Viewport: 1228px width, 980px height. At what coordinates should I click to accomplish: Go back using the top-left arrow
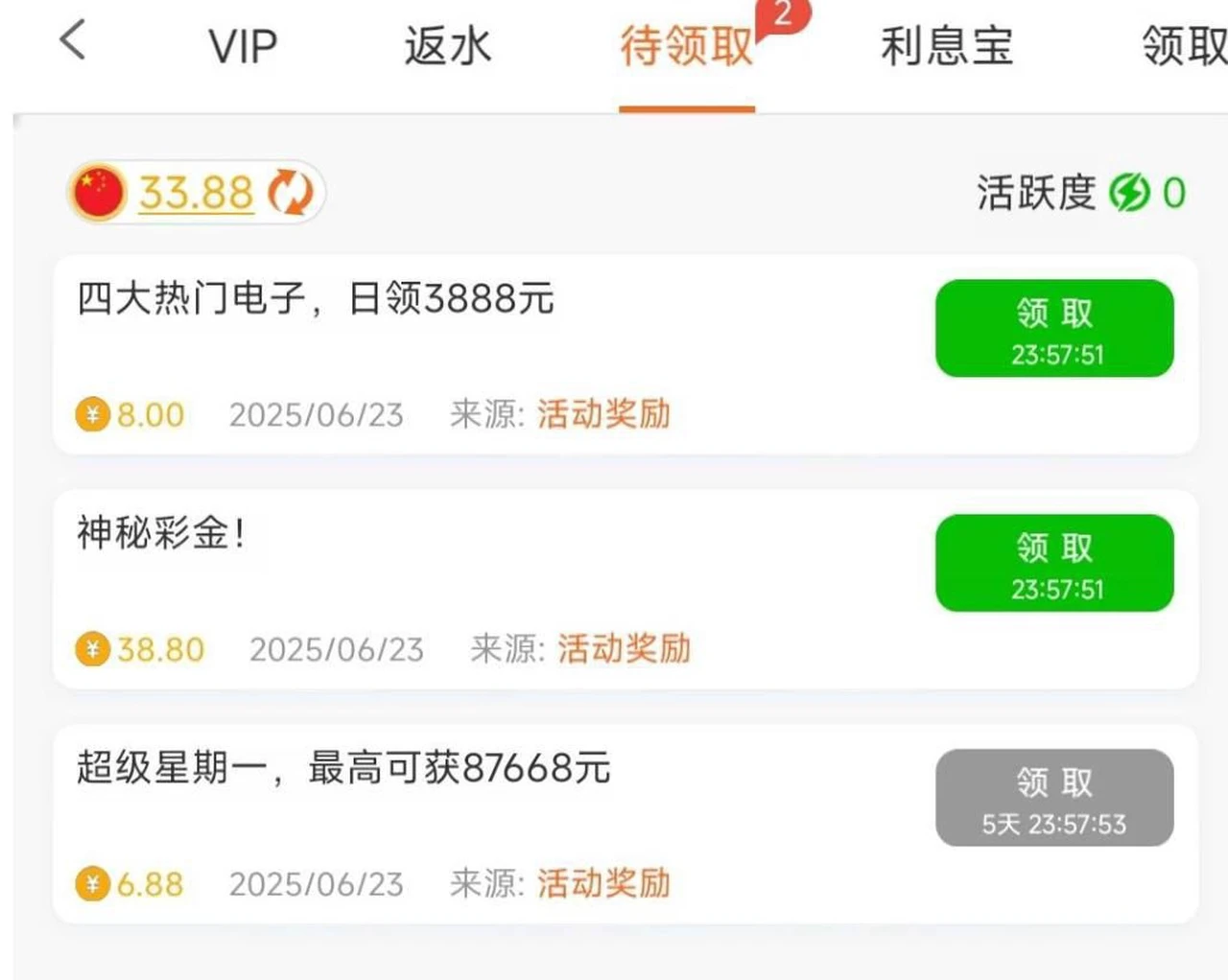[x=73, y=41]
